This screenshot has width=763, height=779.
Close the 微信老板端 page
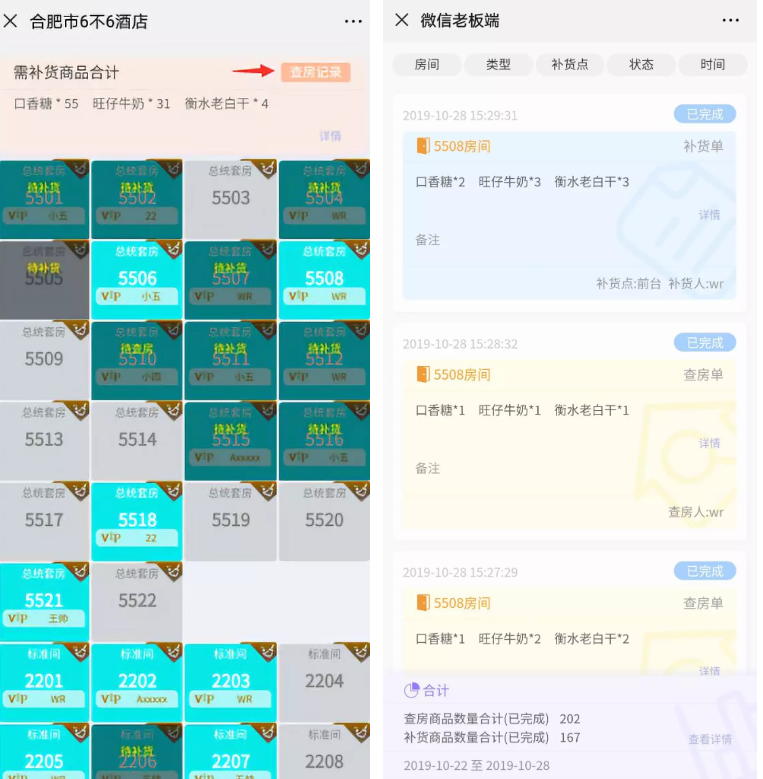401,20
